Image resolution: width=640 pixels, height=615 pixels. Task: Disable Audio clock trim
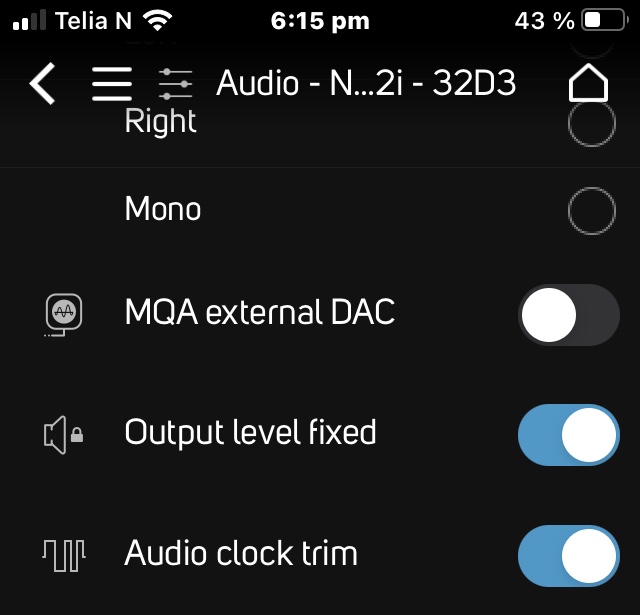click(568, 554)
